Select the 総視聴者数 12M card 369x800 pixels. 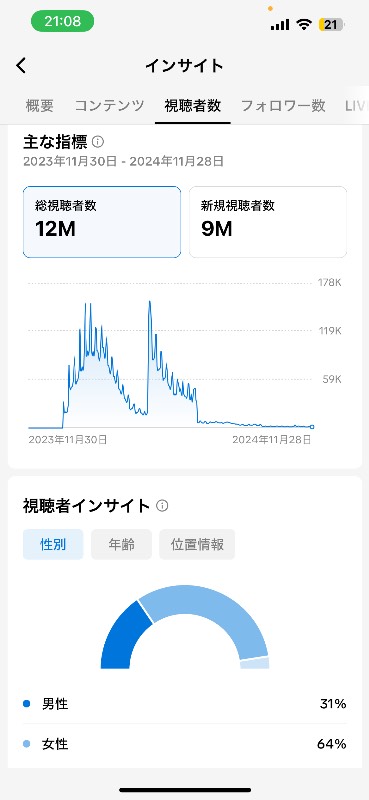(102, 222)
